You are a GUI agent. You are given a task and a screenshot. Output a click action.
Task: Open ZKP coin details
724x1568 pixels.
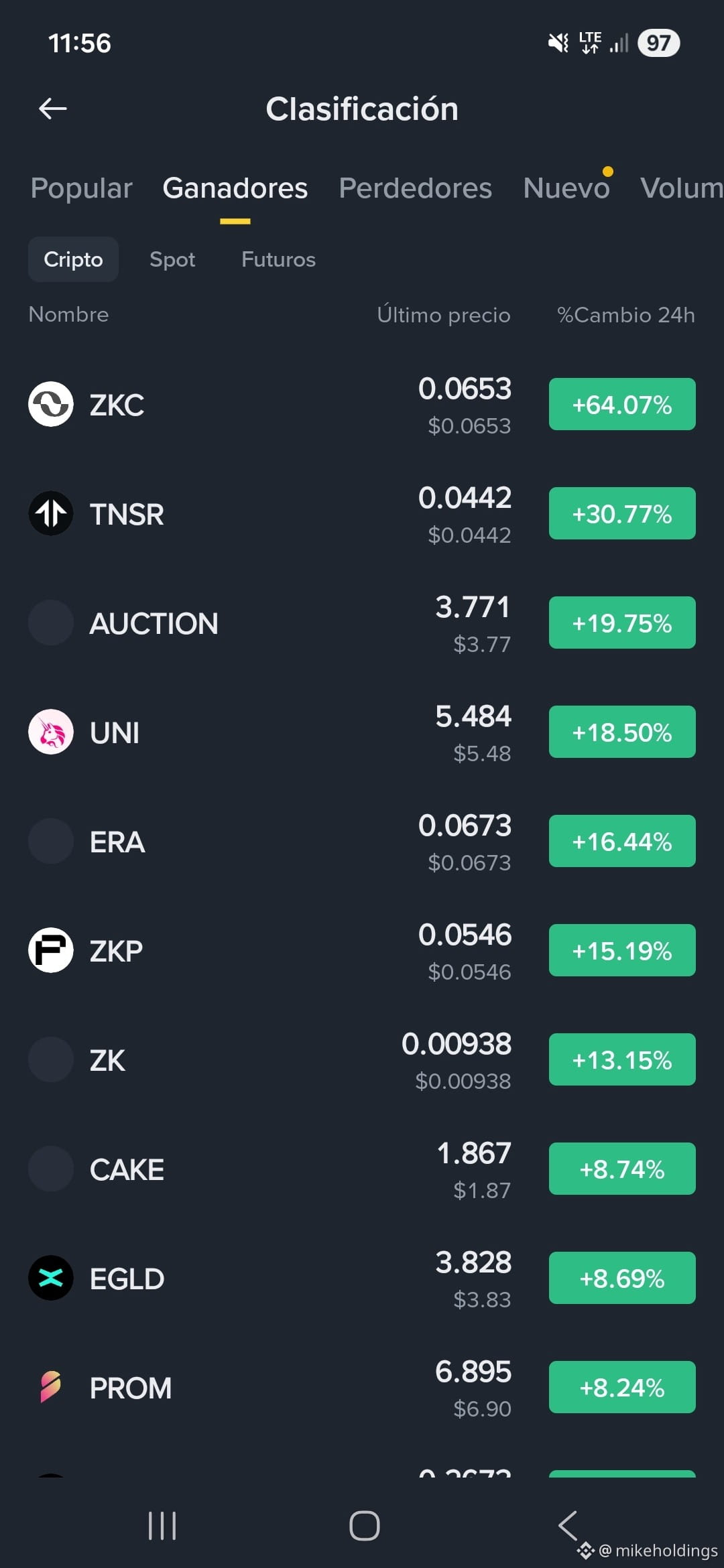click(362, 951)
